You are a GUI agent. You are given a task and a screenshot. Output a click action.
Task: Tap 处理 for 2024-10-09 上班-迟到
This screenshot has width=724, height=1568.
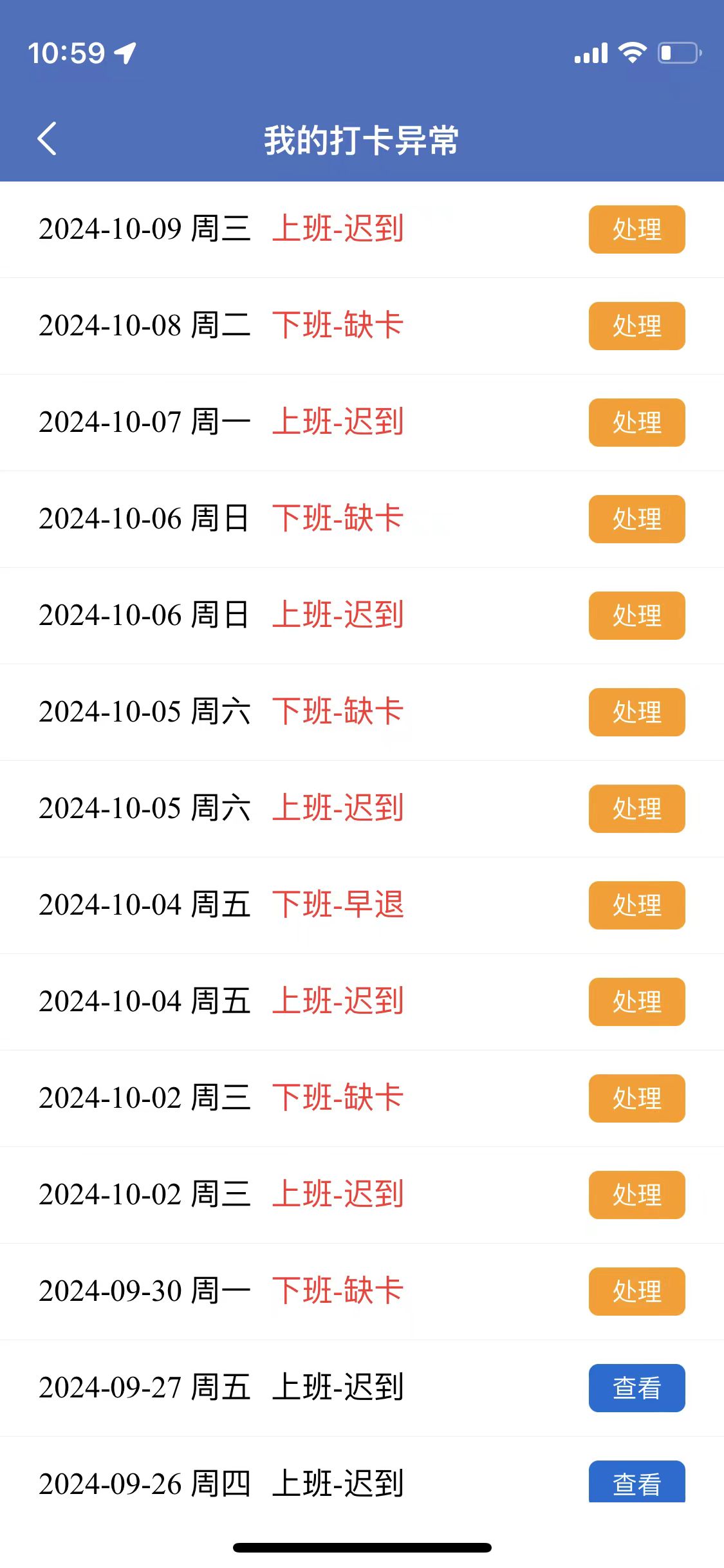coord(636,230)
